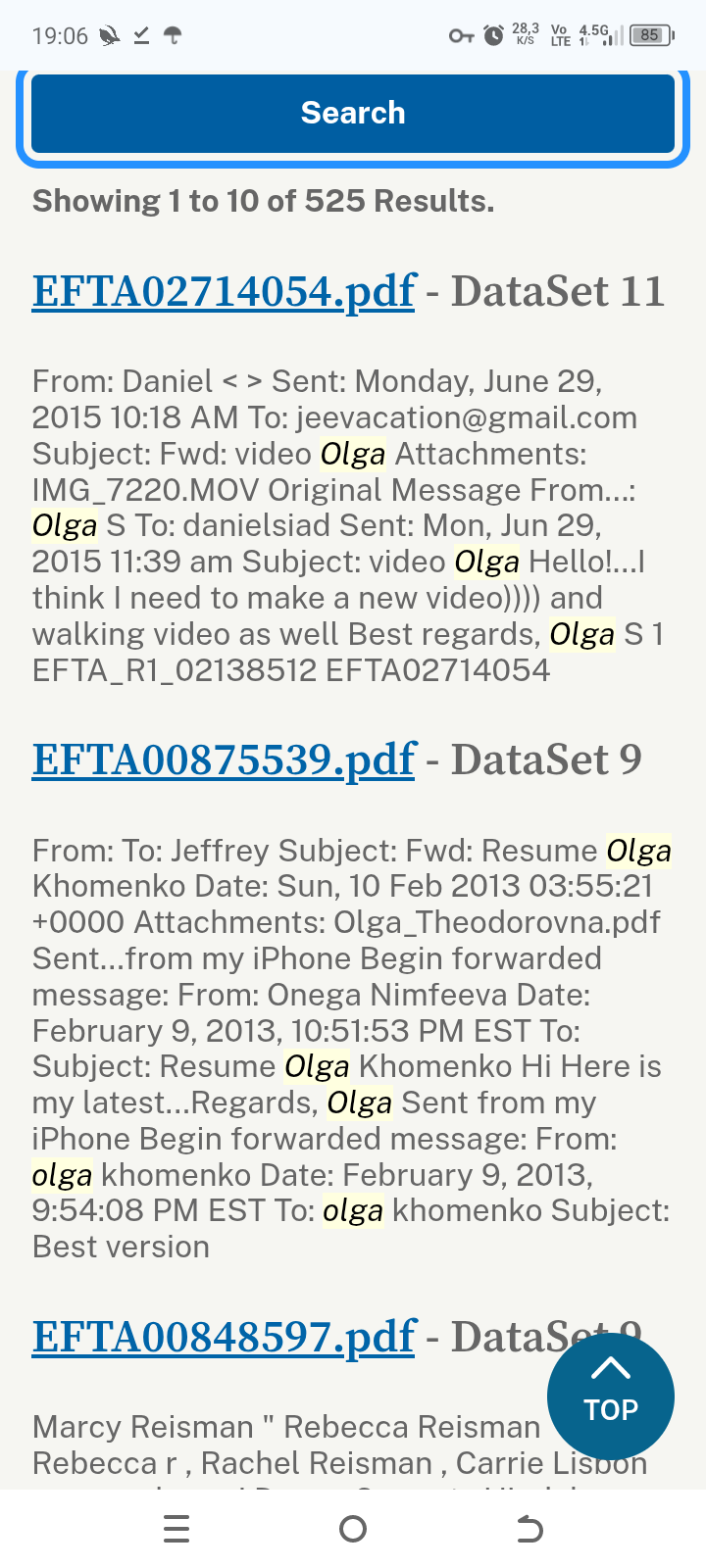Open the EFTA02714054.pdf document link
Screen dimensions: 706x1568
click(x=224, y=292)
